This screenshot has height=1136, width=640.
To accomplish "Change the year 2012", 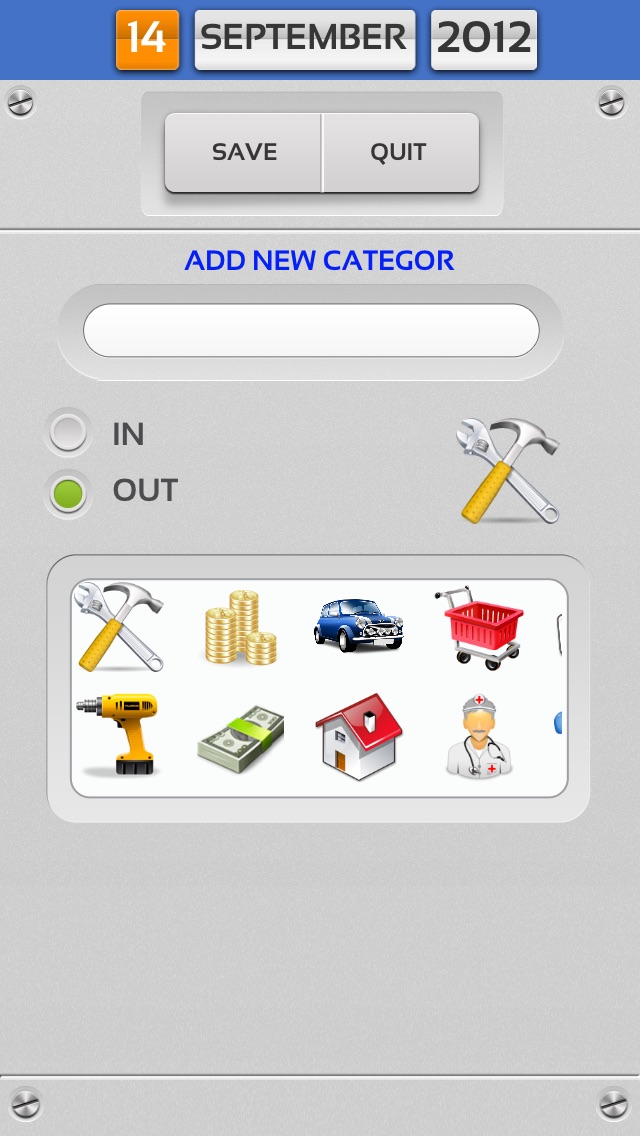I will click(x=484, y=39).
